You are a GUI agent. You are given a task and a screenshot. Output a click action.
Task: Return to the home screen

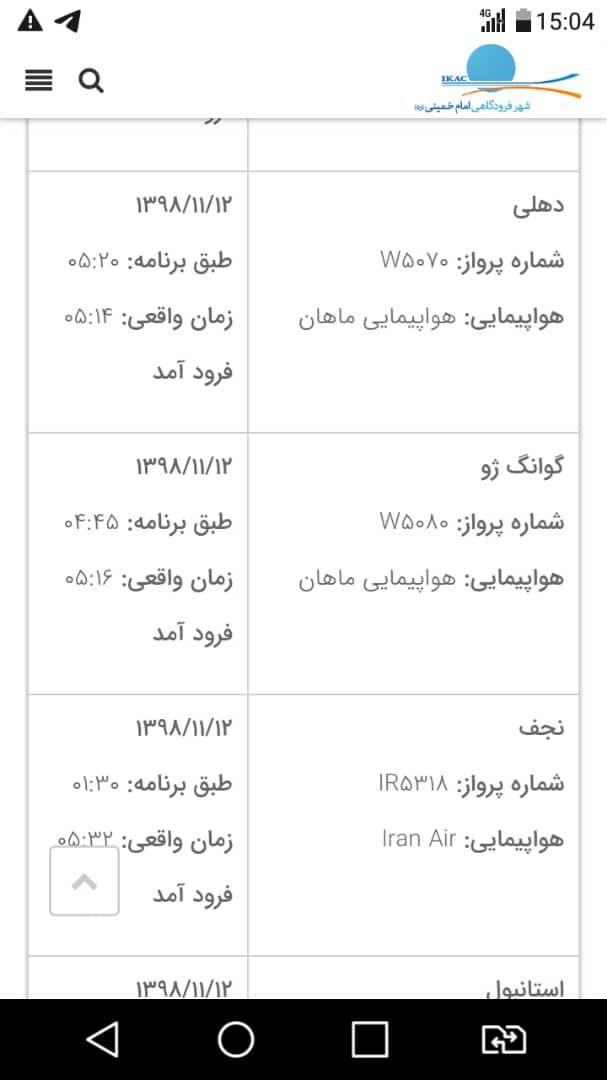[x=236, y=1040]
